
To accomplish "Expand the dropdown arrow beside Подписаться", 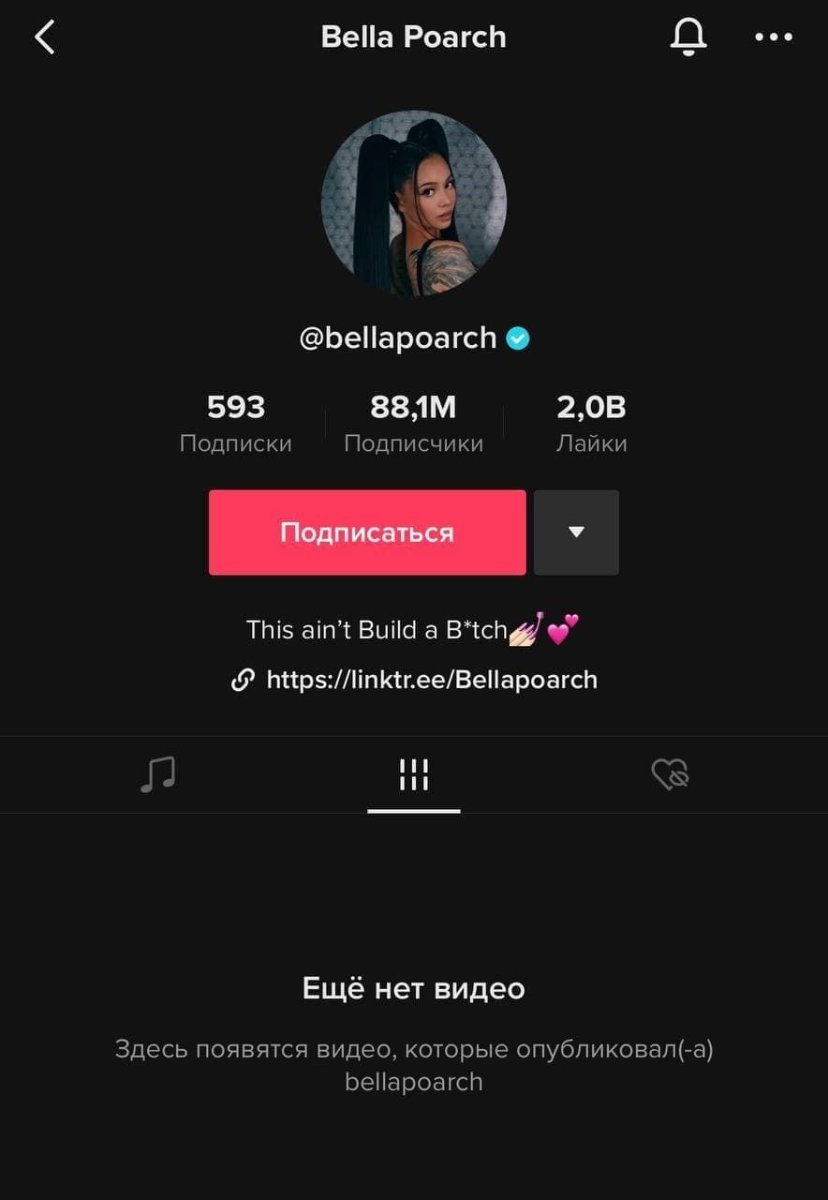I will click(576, 532).
